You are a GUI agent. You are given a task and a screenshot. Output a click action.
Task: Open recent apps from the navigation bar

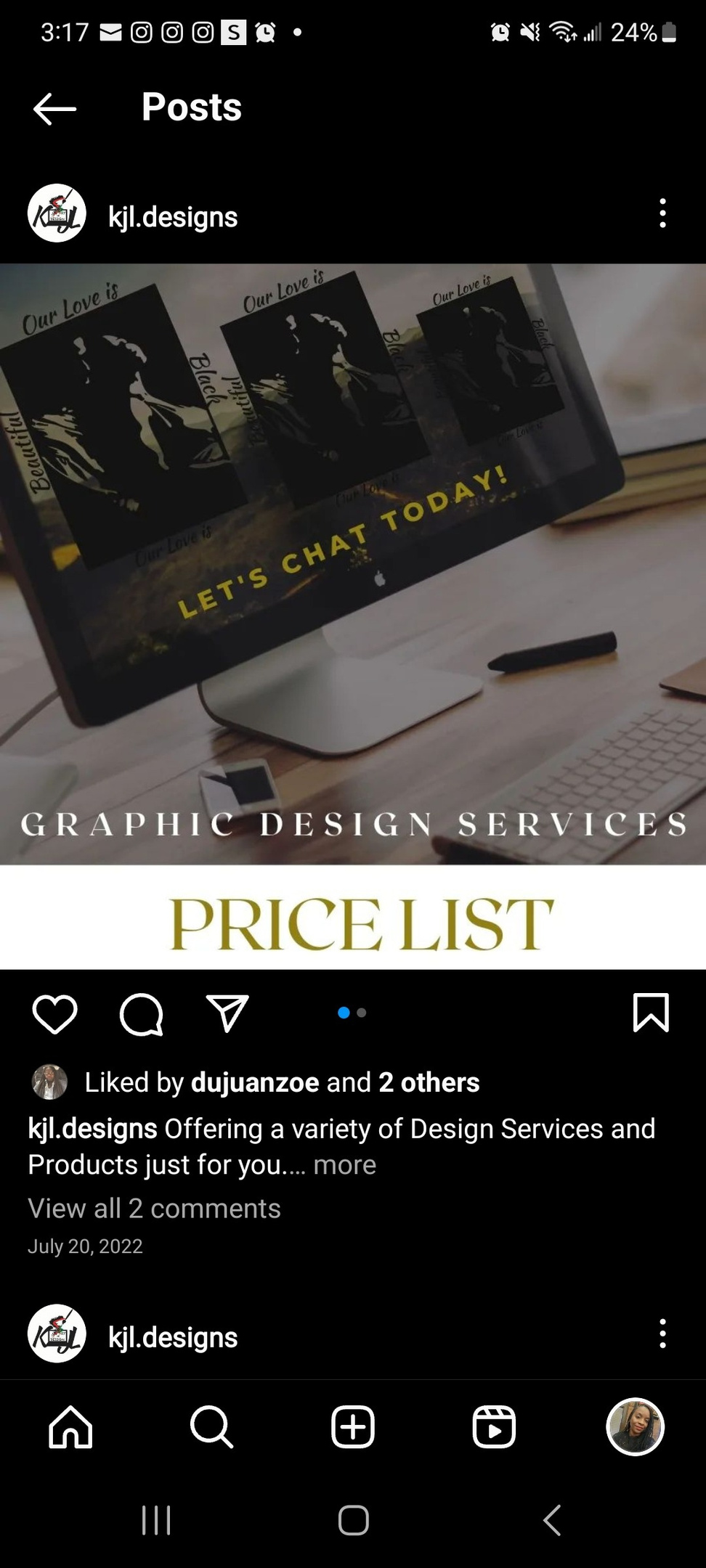tap(156, 1520)
